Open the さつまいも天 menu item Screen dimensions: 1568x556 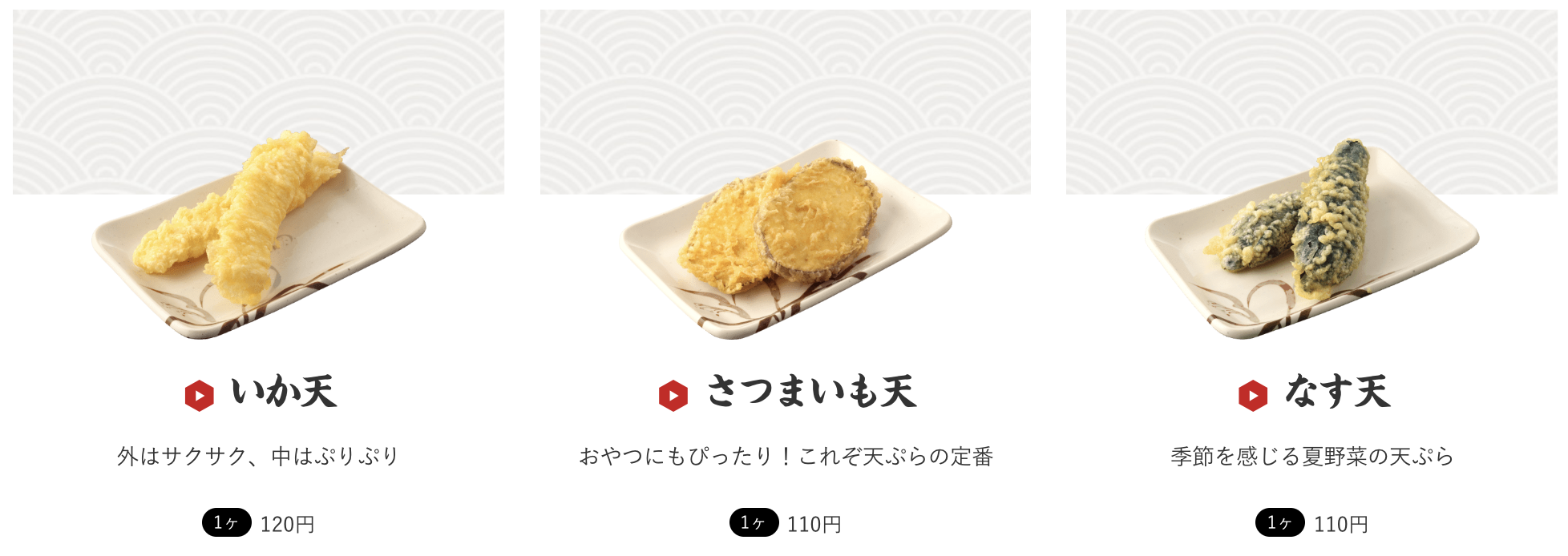(810, 393)
